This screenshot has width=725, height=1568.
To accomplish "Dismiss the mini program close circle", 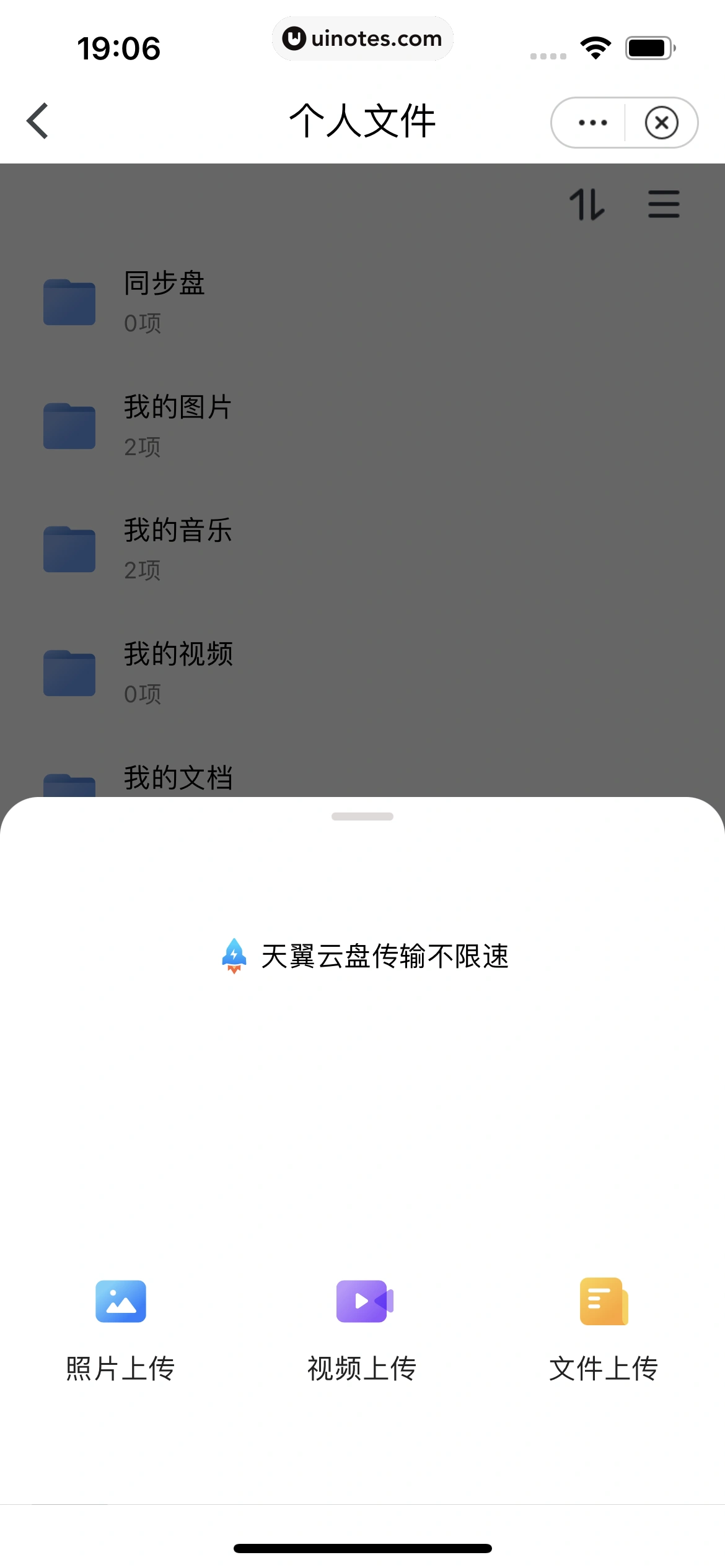I will coord(661,122).
